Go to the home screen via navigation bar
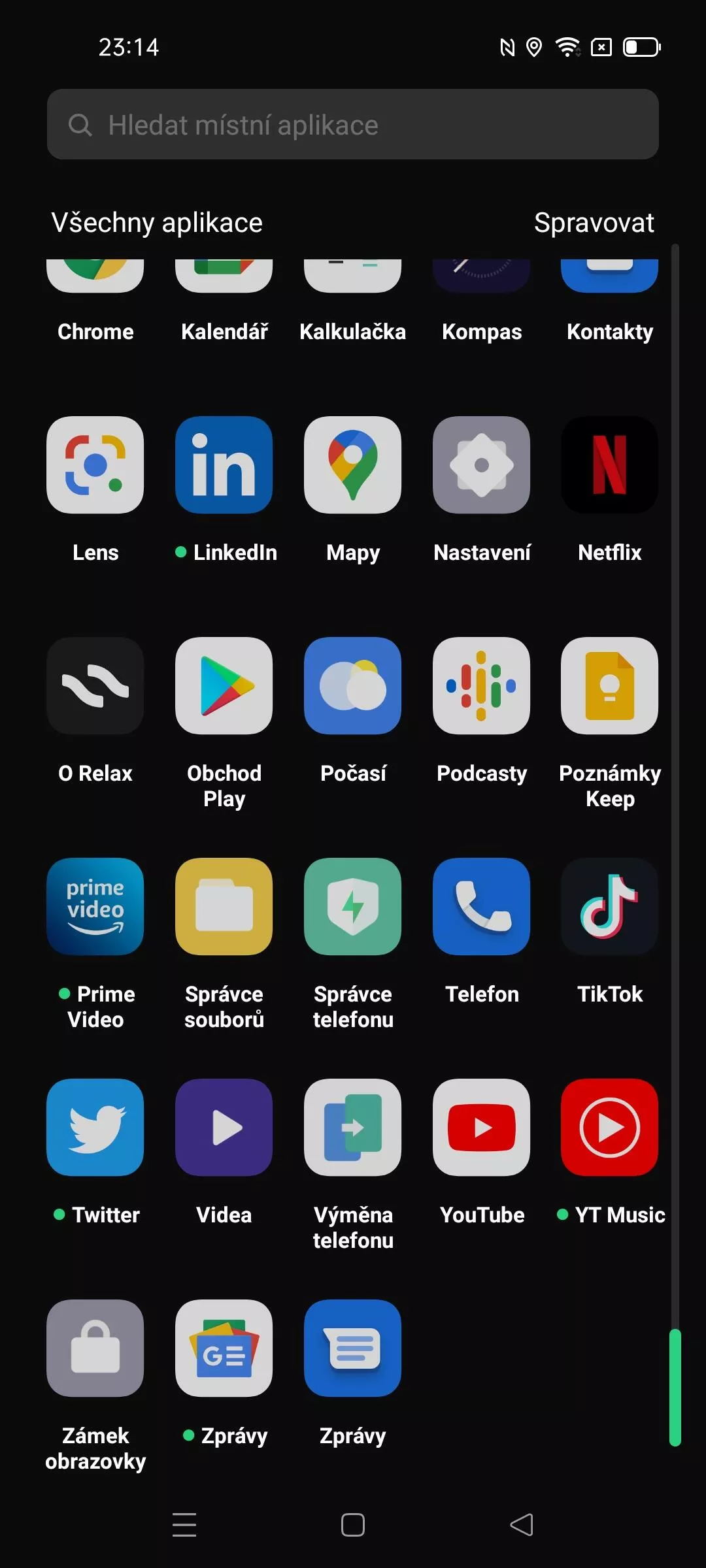This screenshot has width=706, height=1568. 353,1525
